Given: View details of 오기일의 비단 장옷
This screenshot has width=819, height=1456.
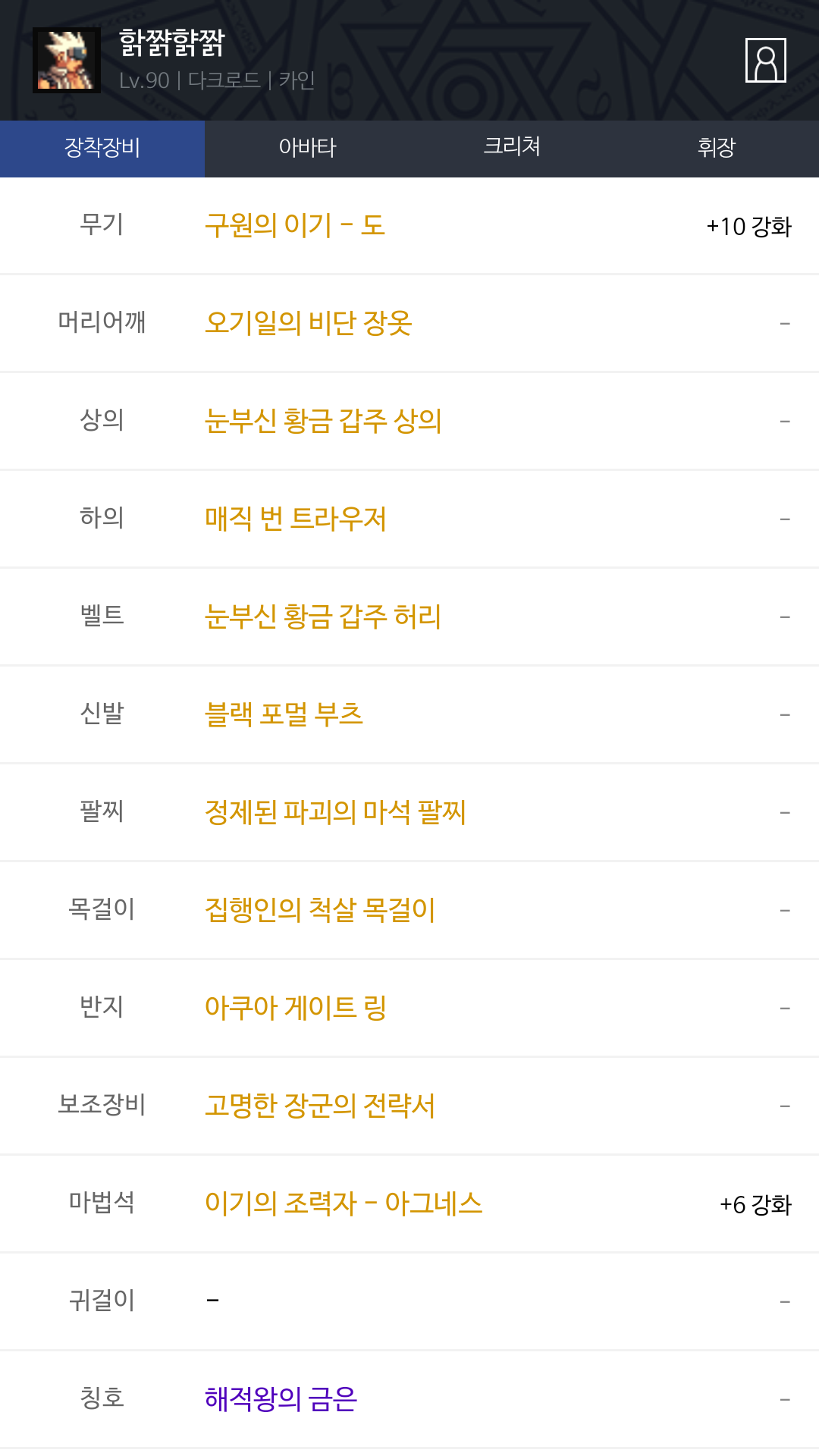Looking at the screenshot, I should [x=308, y=323].
